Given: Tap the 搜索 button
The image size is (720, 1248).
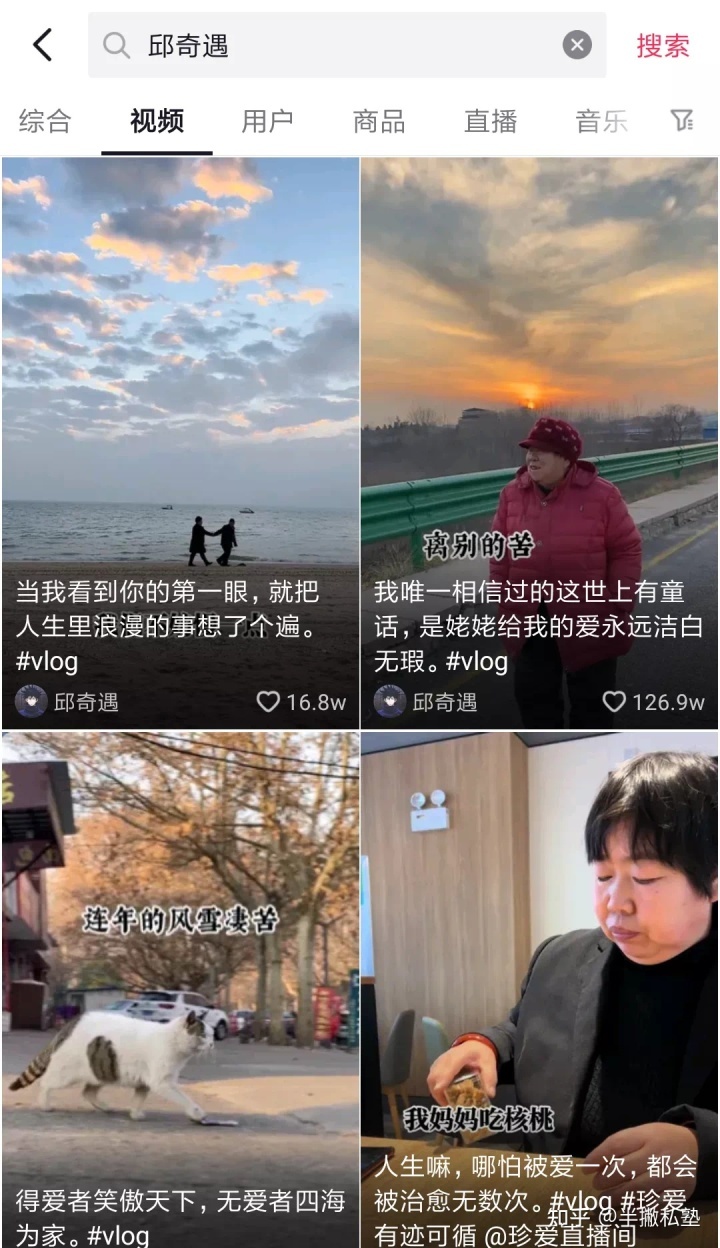Looking at the screenshot, I should click(x=663, y=45).
